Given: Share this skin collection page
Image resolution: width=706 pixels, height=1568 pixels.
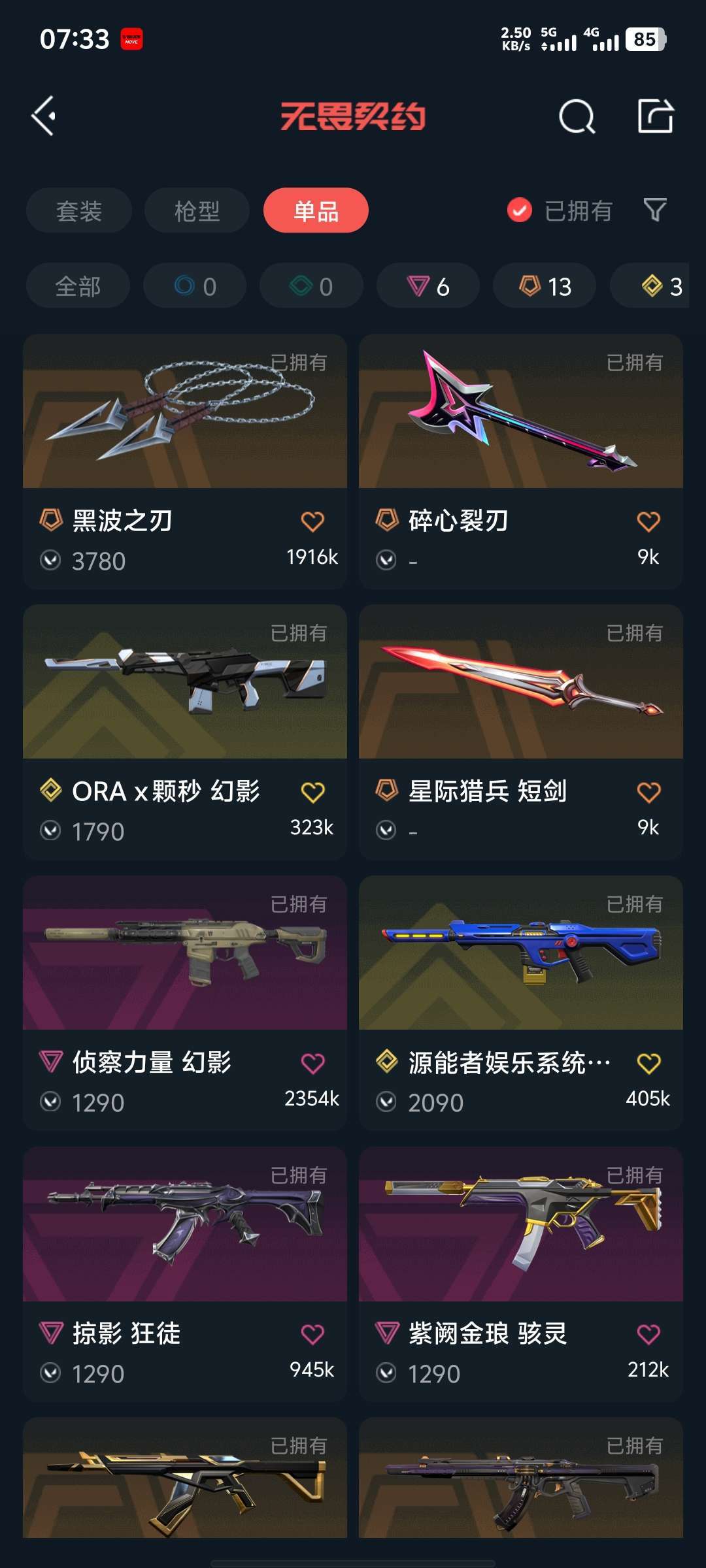Looking at the screenshot, I should point(655,117).
